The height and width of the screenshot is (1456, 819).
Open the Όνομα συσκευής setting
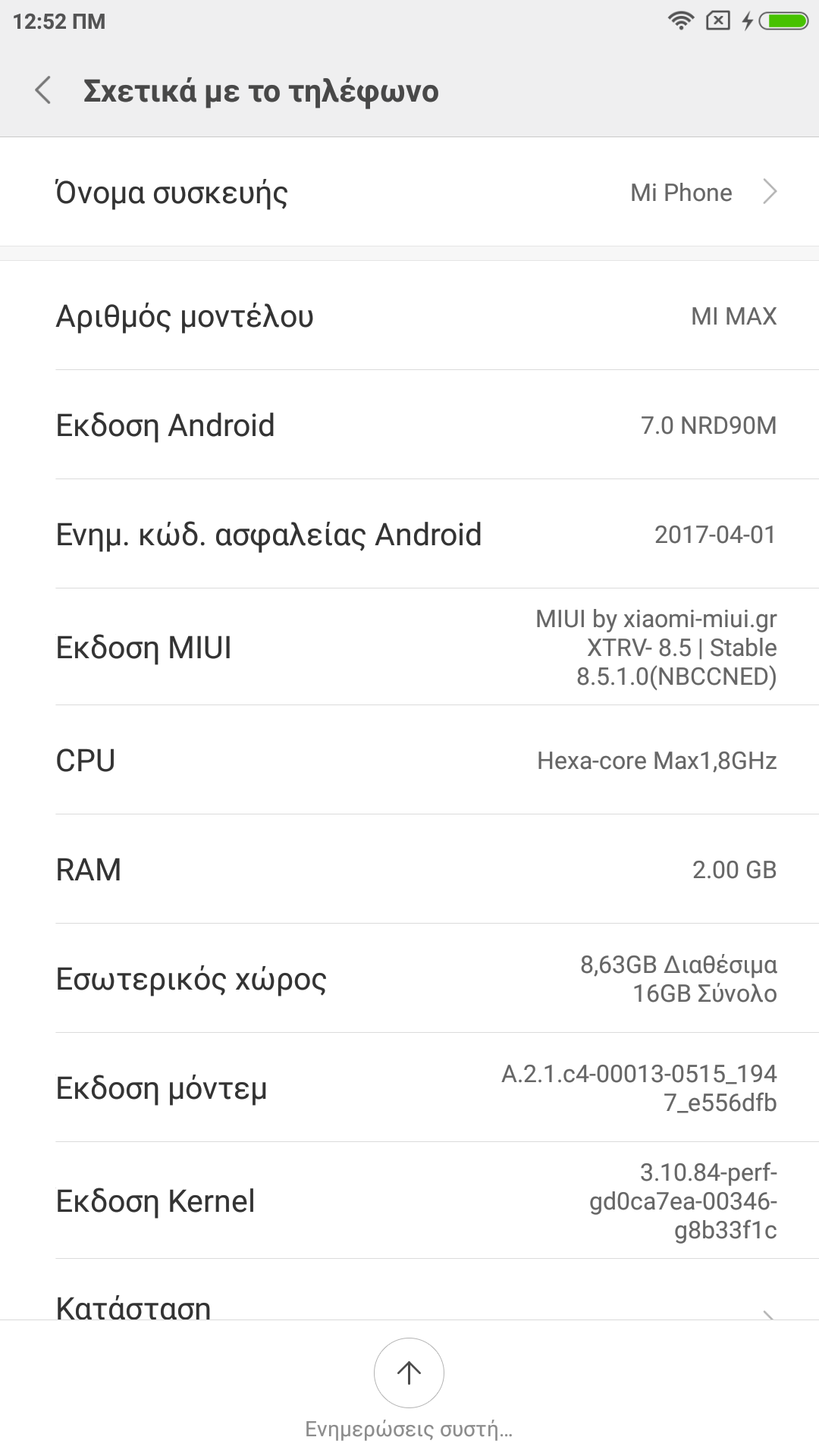[409, 193]
